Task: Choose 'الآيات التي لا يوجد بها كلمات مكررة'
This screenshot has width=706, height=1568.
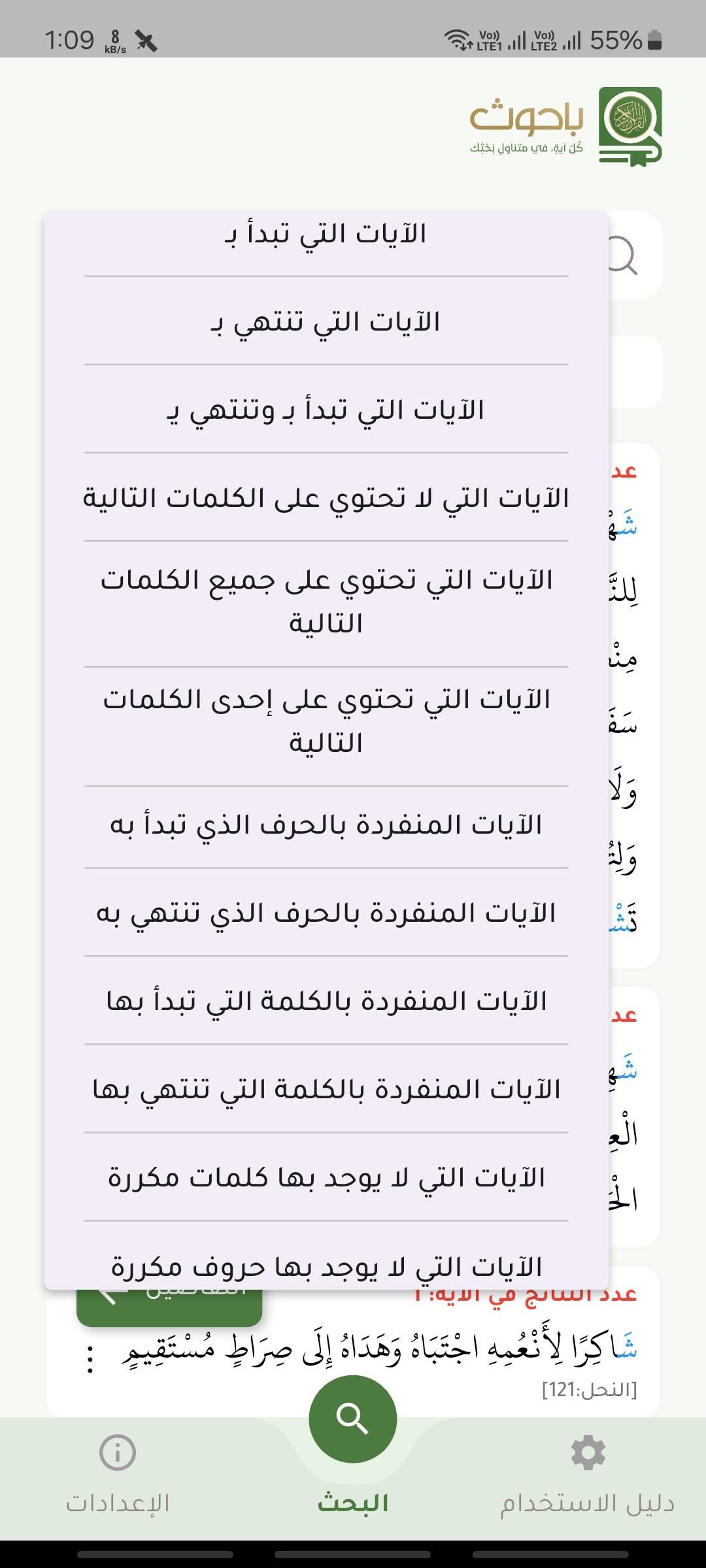Action: pos(326,1179)
